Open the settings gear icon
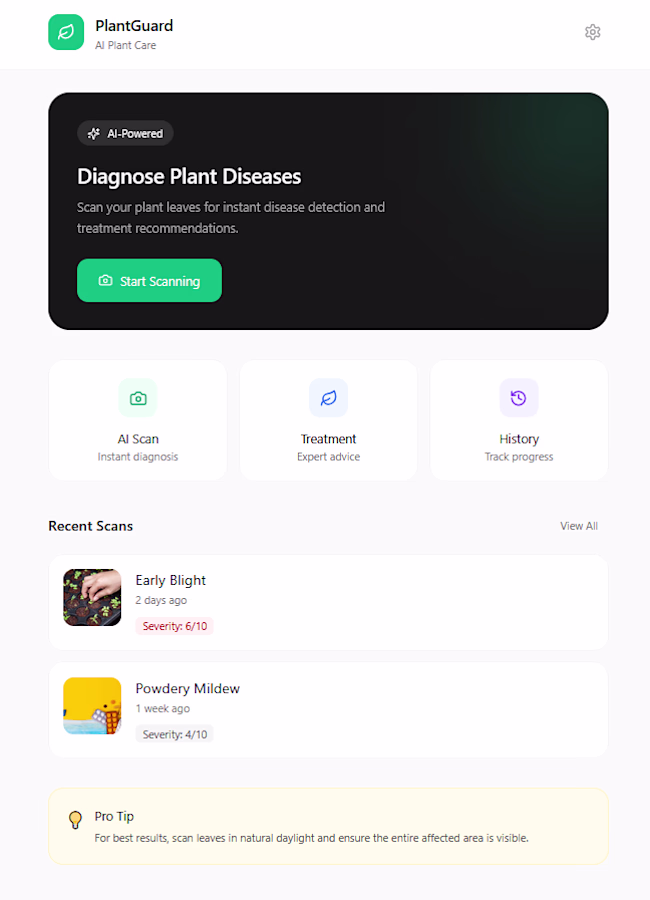This screenshot has width=650, height=900. (x=592, y=32)
